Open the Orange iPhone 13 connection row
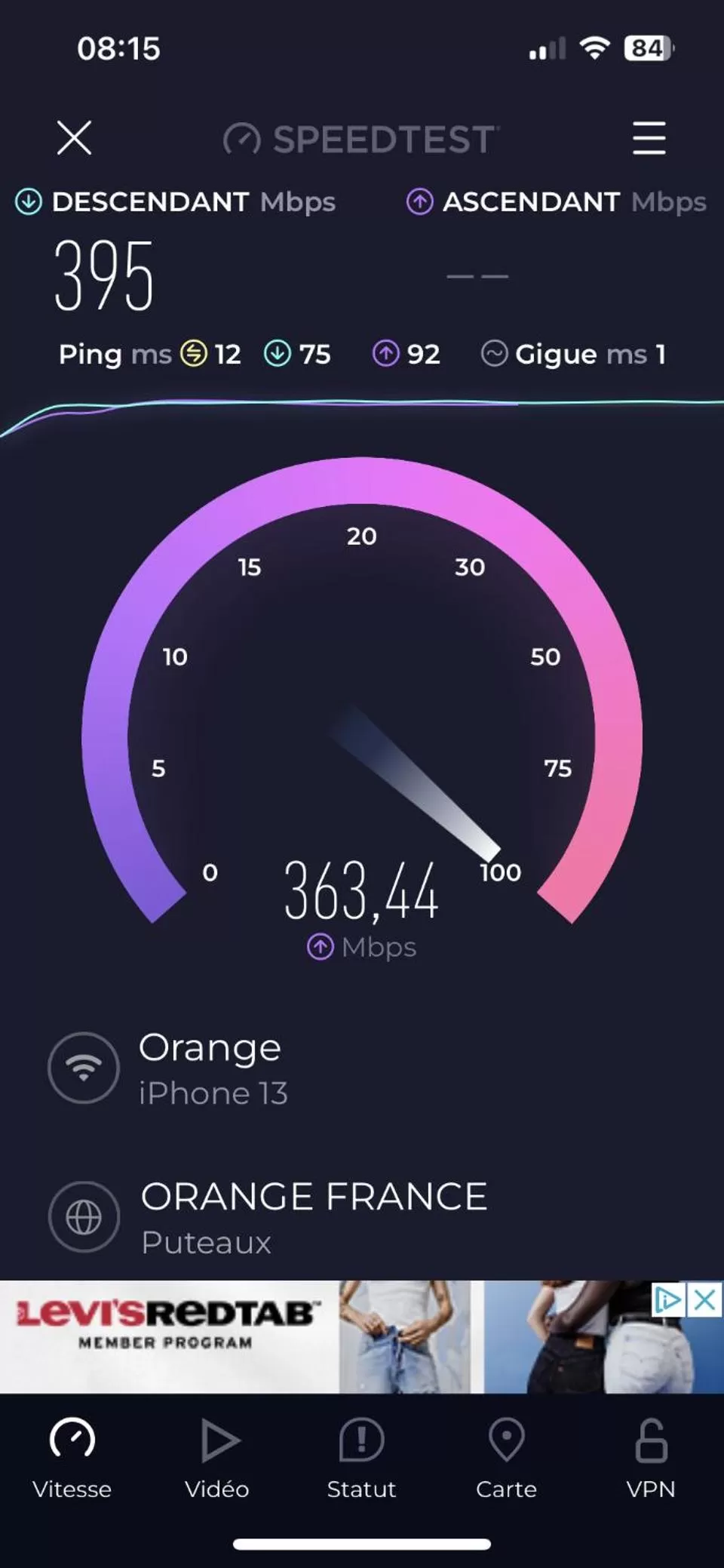724x1568 pixels. (211, 1068)
